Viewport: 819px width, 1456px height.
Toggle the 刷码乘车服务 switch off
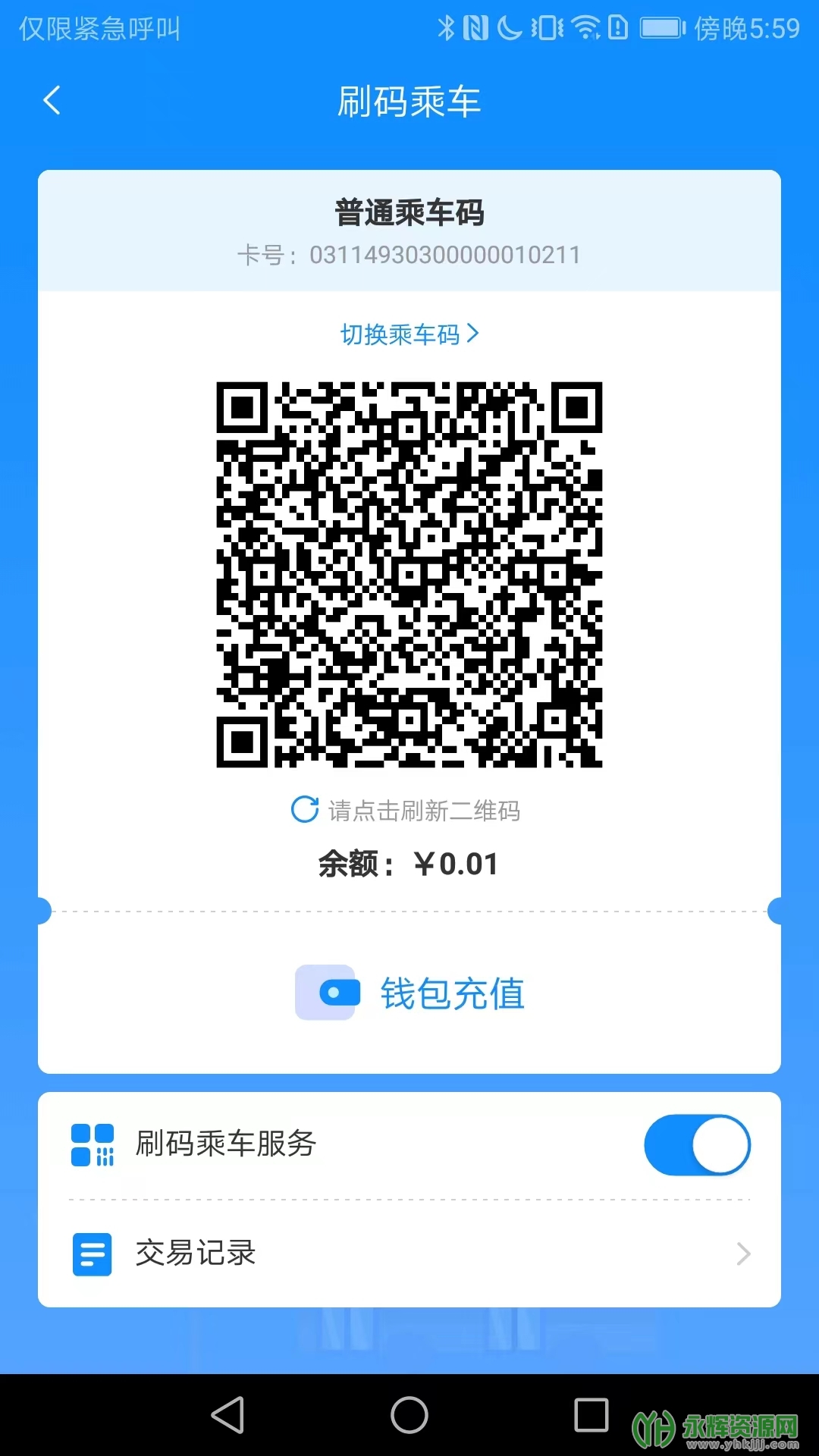[x=696, y=1144]
